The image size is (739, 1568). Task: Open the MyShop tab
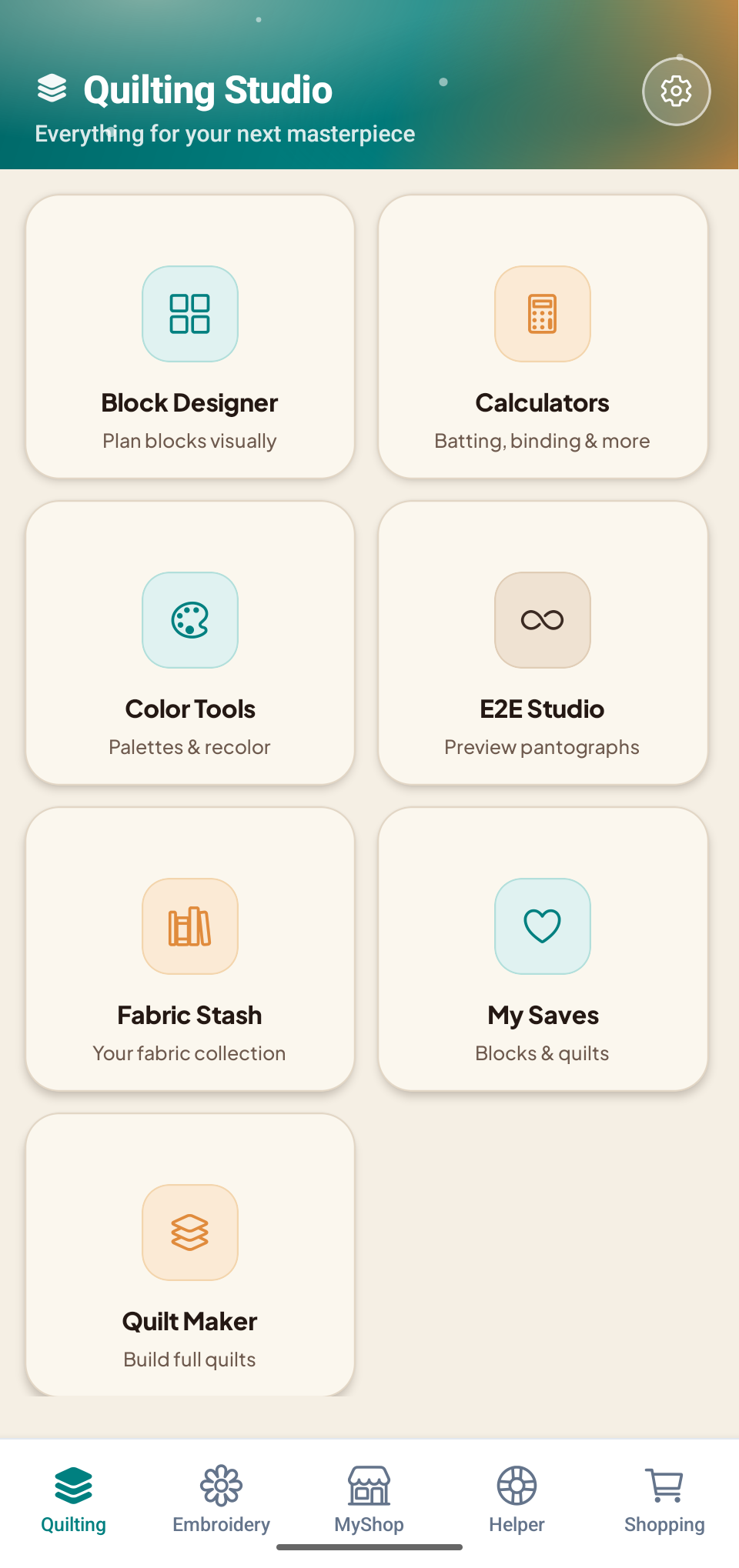369,1500
